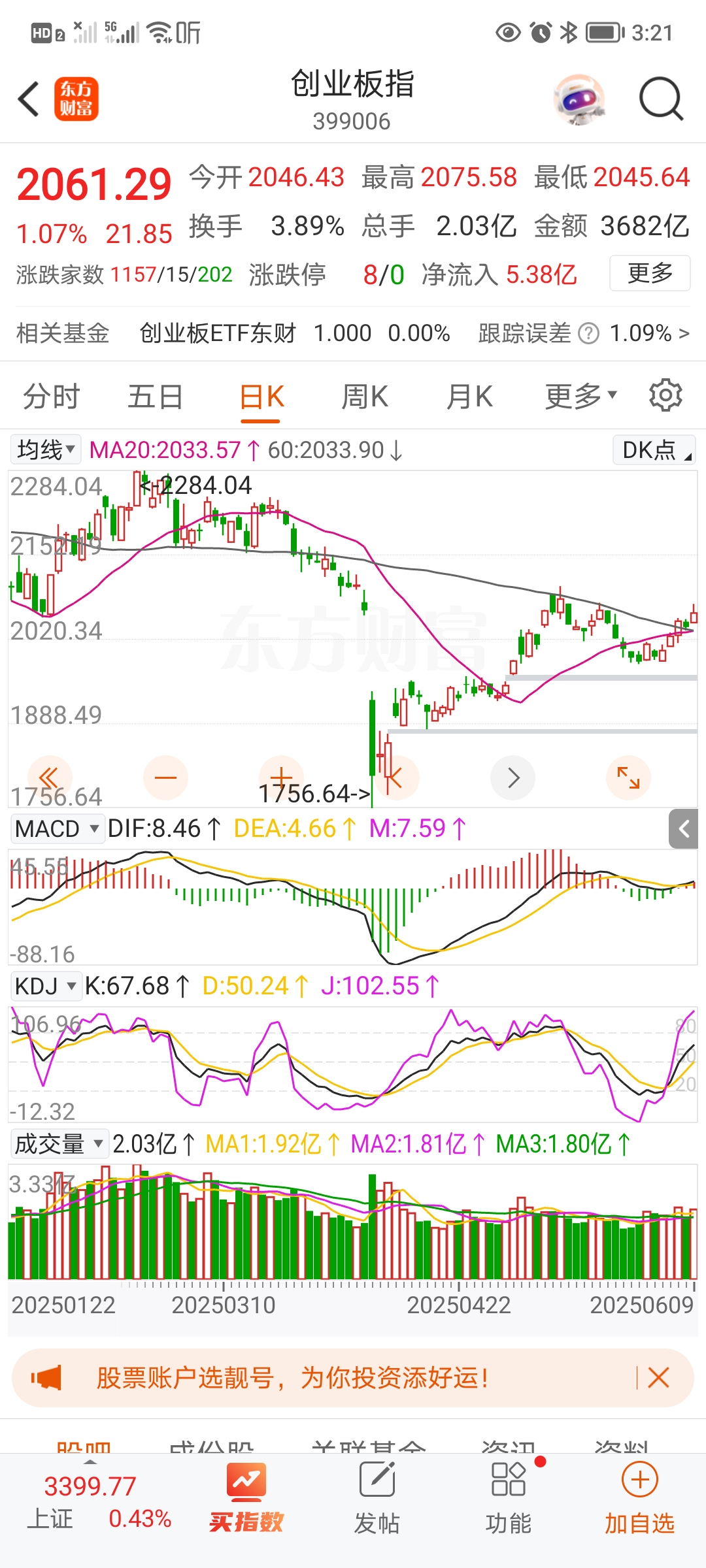Tap the 更多 button beside 净流入
706x1568 pixels.
(649, 273)
